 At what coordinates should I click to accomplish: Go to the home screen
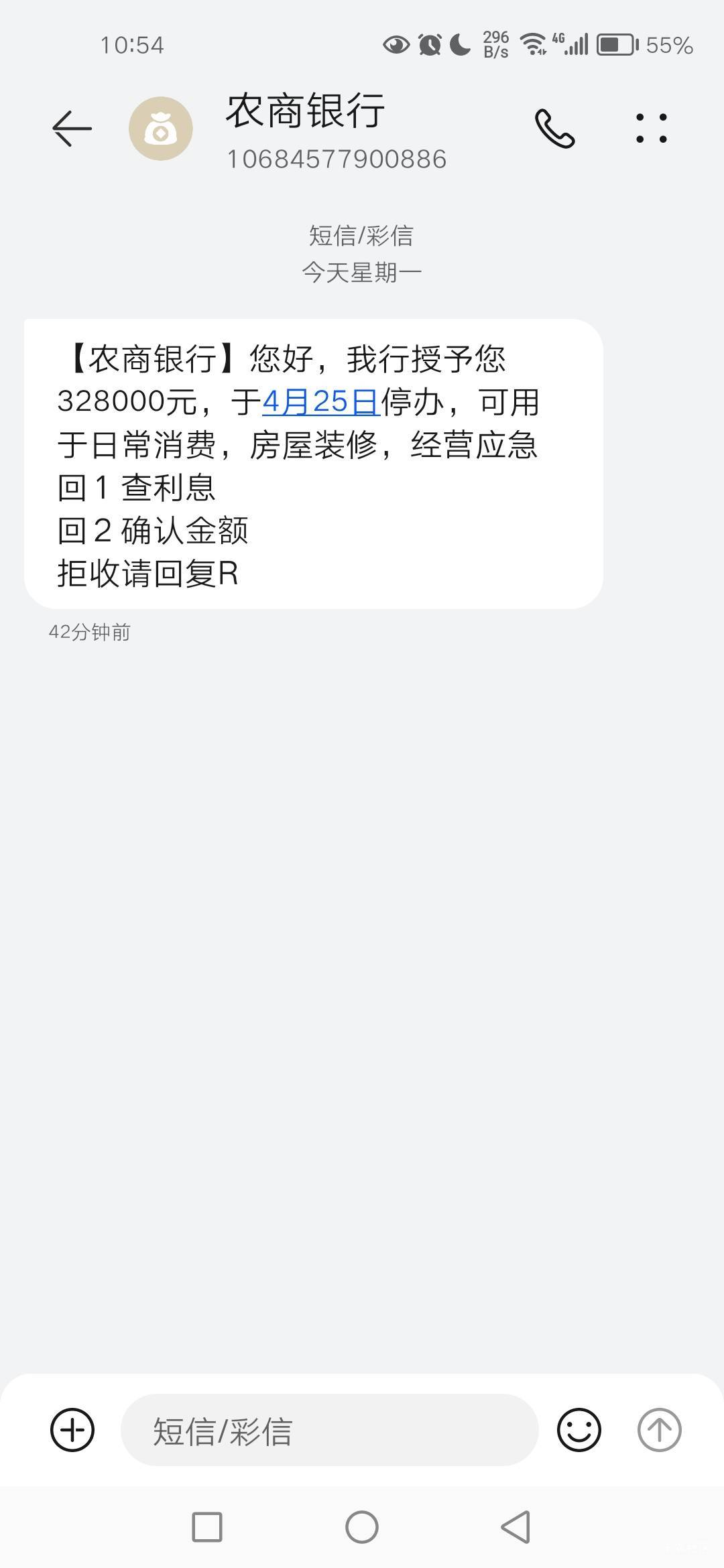click(362, 1527)
